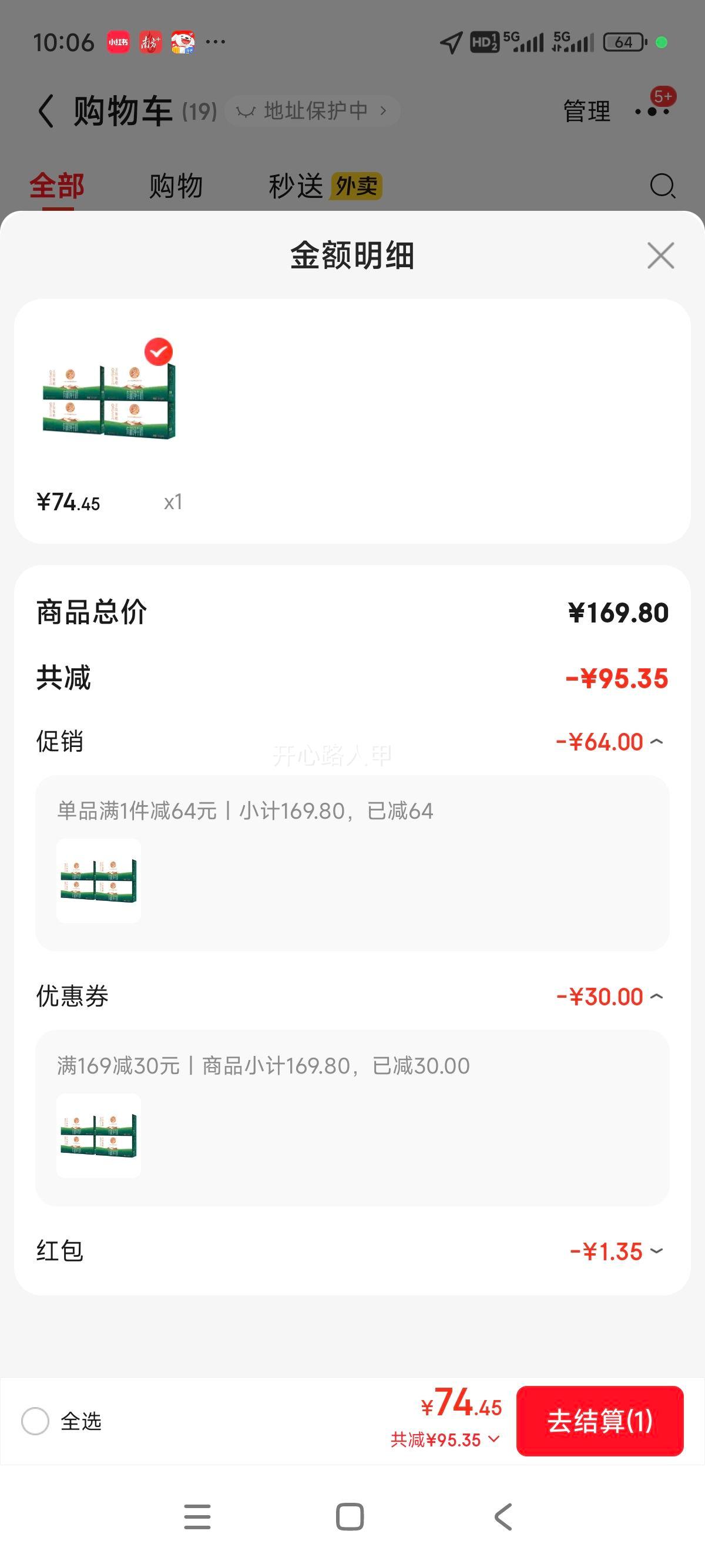The image size is (705, 1568).
Task: Switch to the 秒送 delivery tab
Action: click(297, 187)
